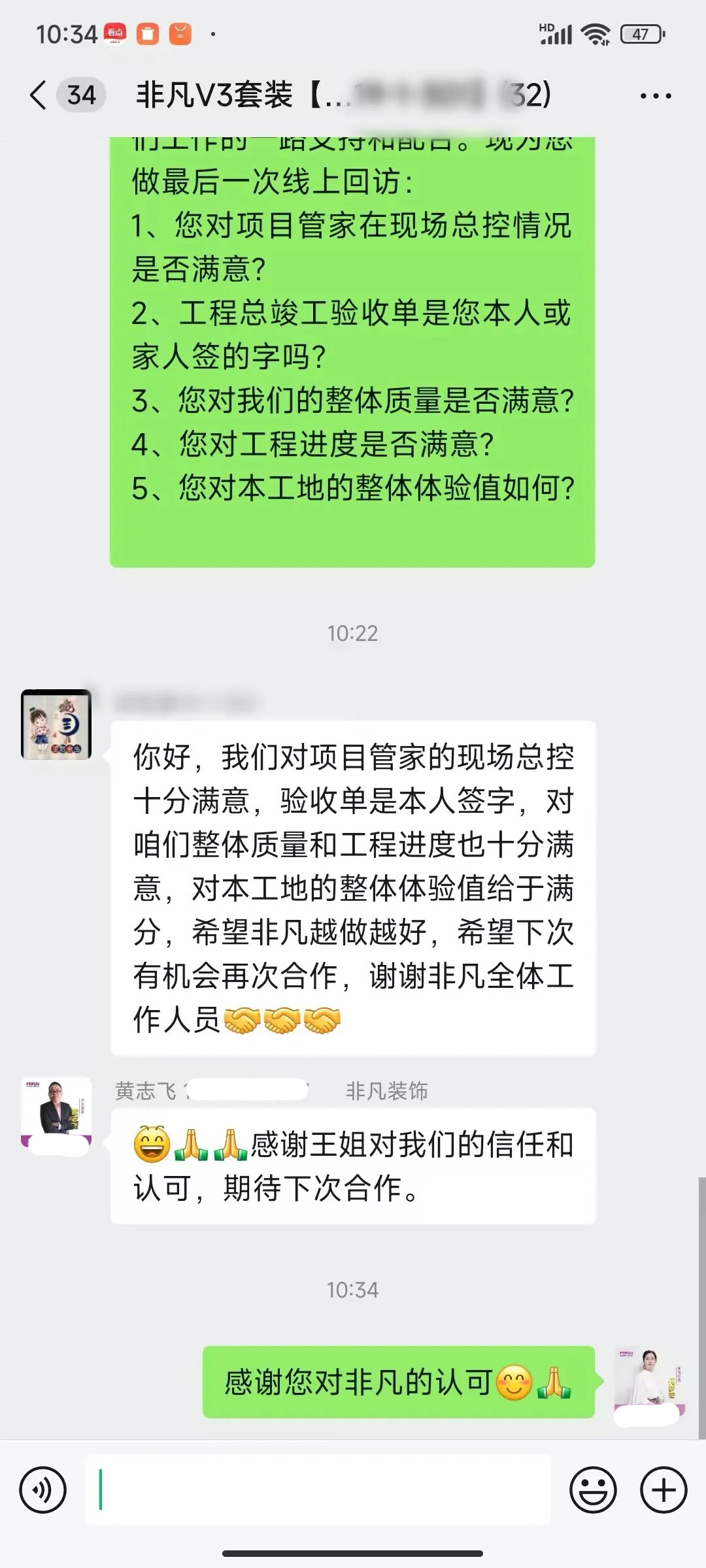
Task: Go back to the chat list
Action: (x=39, y=95)
